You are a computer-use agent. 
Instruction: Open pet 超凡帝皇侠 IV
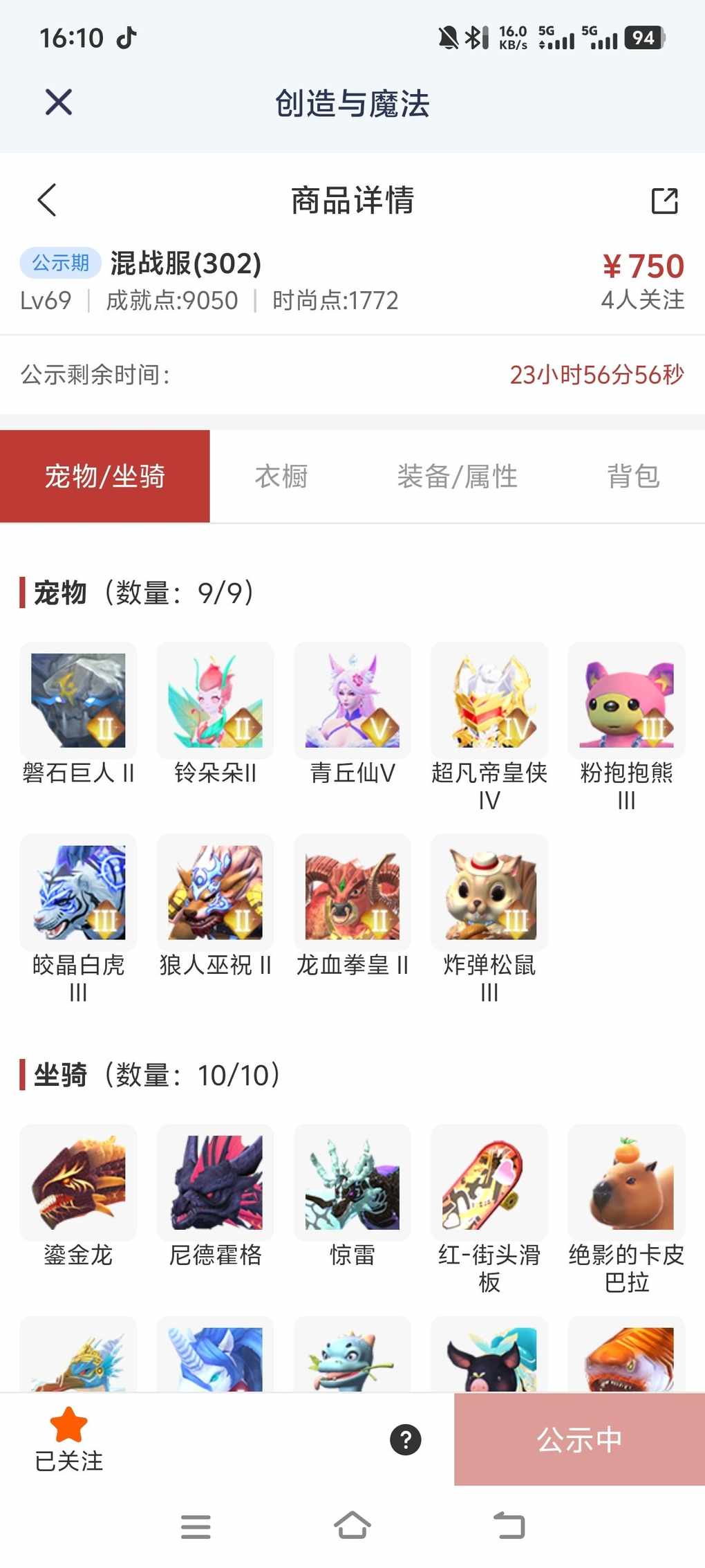[489, 700]
